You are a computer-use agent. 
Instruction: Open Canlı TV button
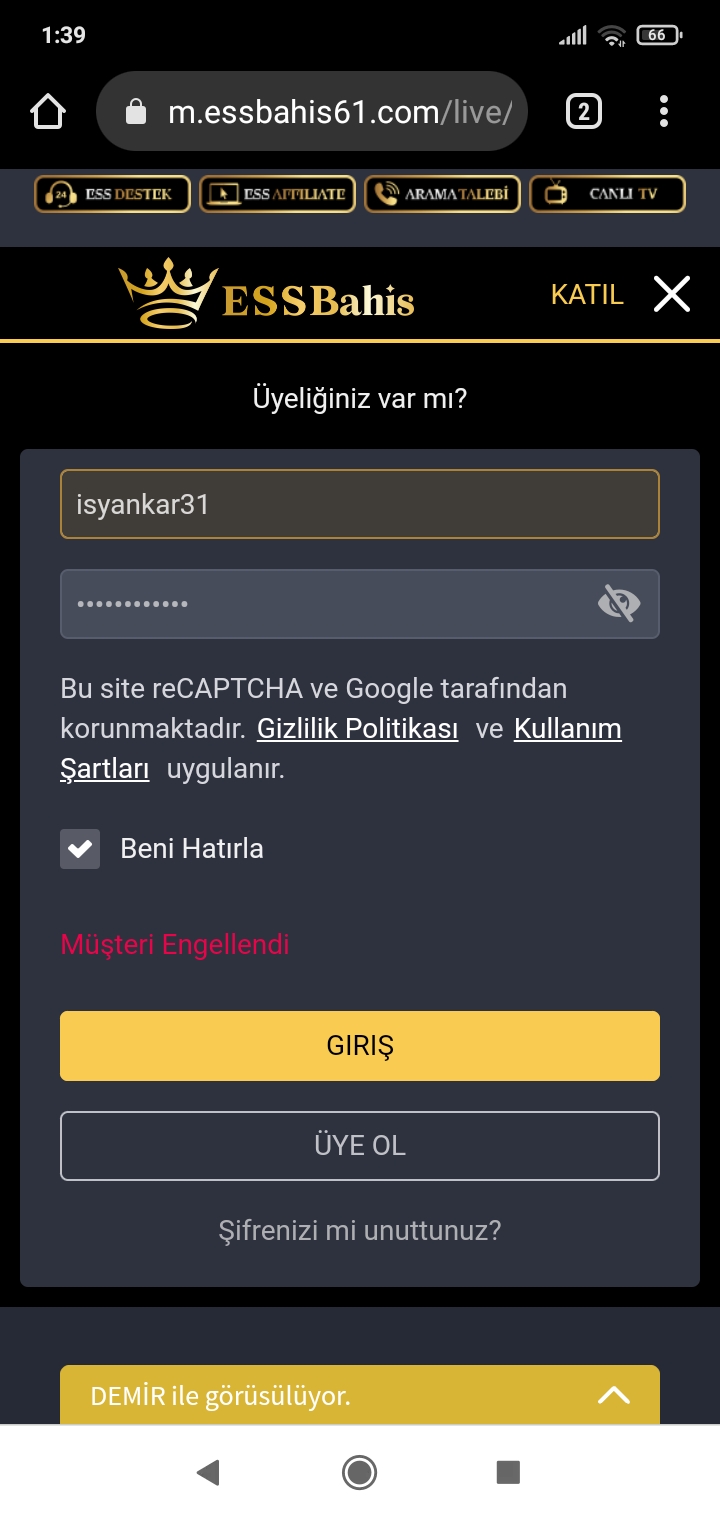coord(607,194)
